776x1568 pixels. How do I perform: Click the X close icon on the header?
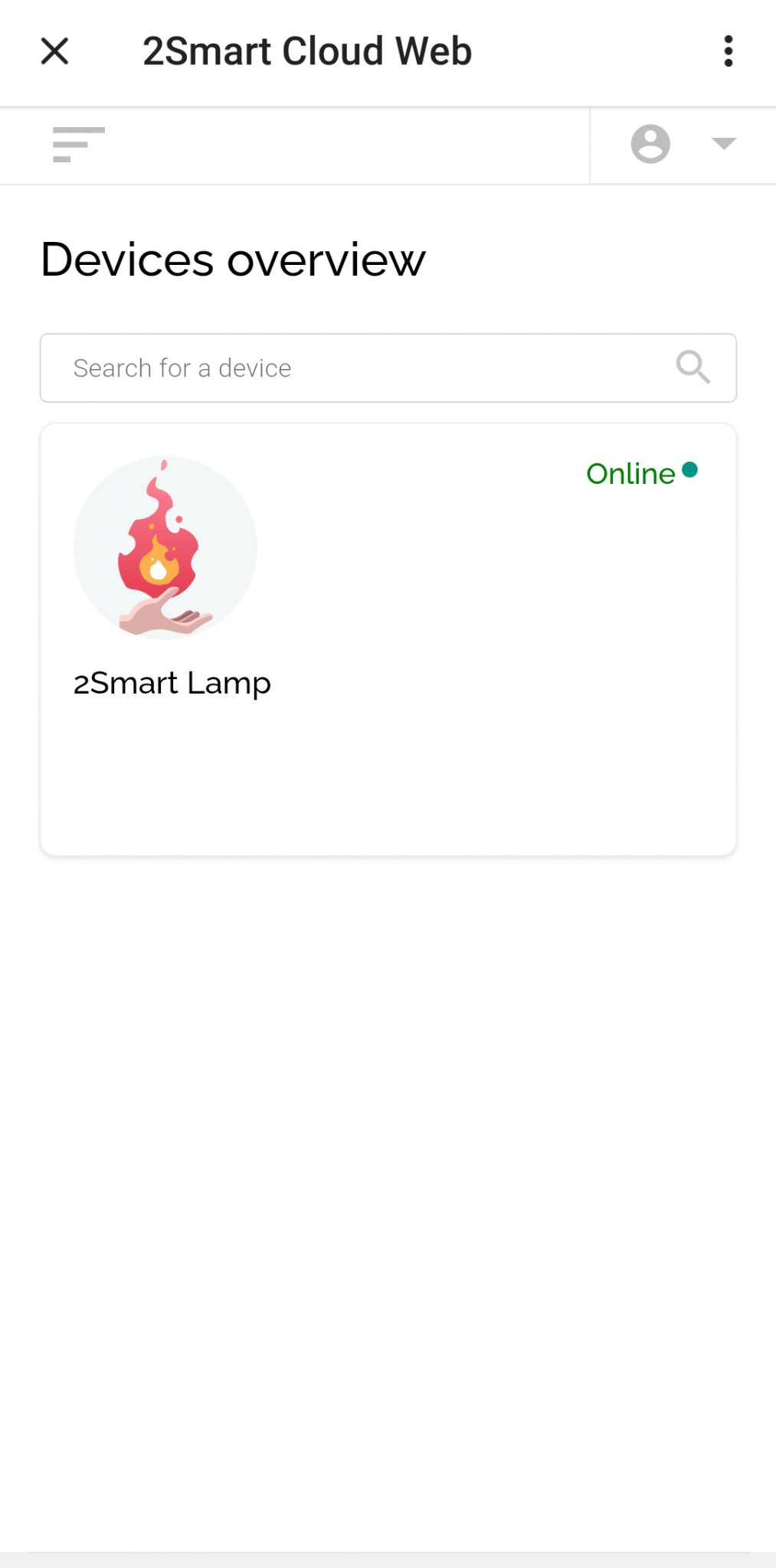point(54,51)
